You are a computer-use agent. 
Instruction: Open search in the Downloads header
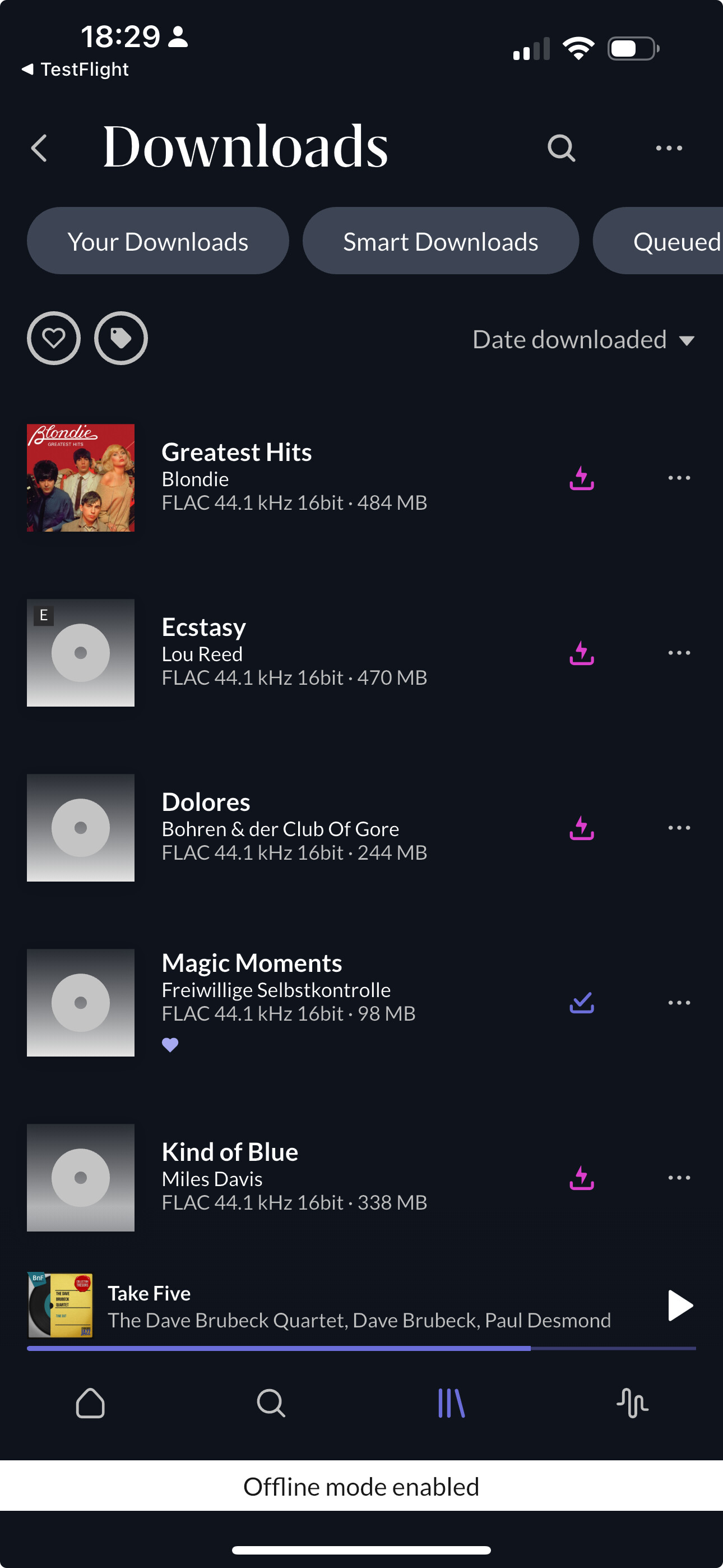pyautogui.click(x=560, y=148)
